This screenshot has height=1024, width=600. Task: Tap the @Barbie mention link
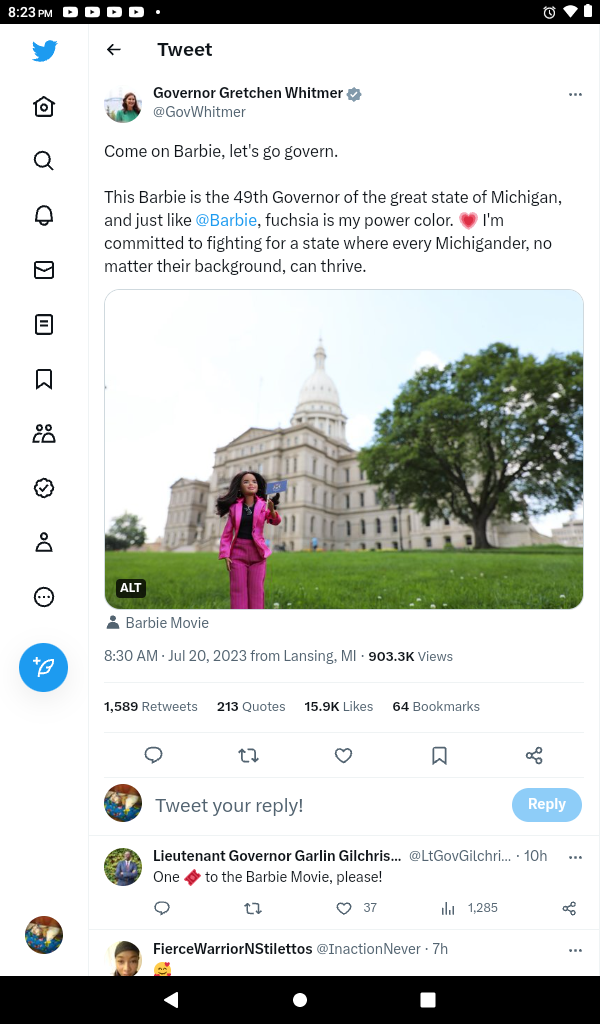(x=226, y=220)
